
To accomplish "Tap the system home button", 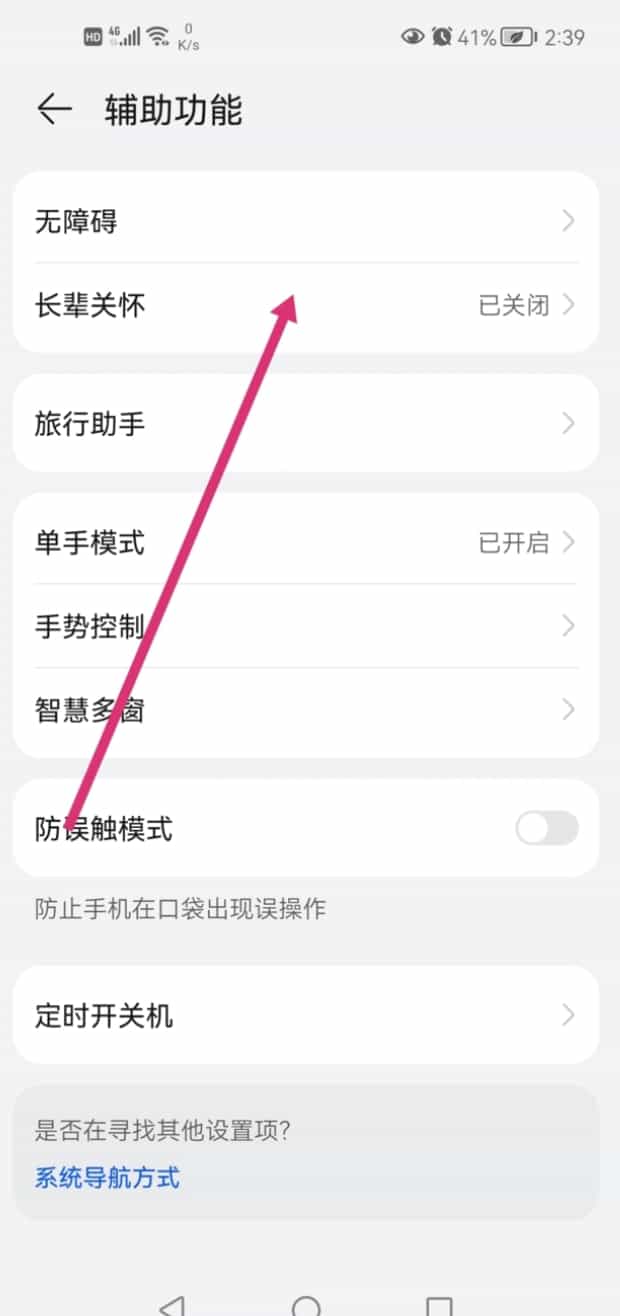I will pos(306,1305).
